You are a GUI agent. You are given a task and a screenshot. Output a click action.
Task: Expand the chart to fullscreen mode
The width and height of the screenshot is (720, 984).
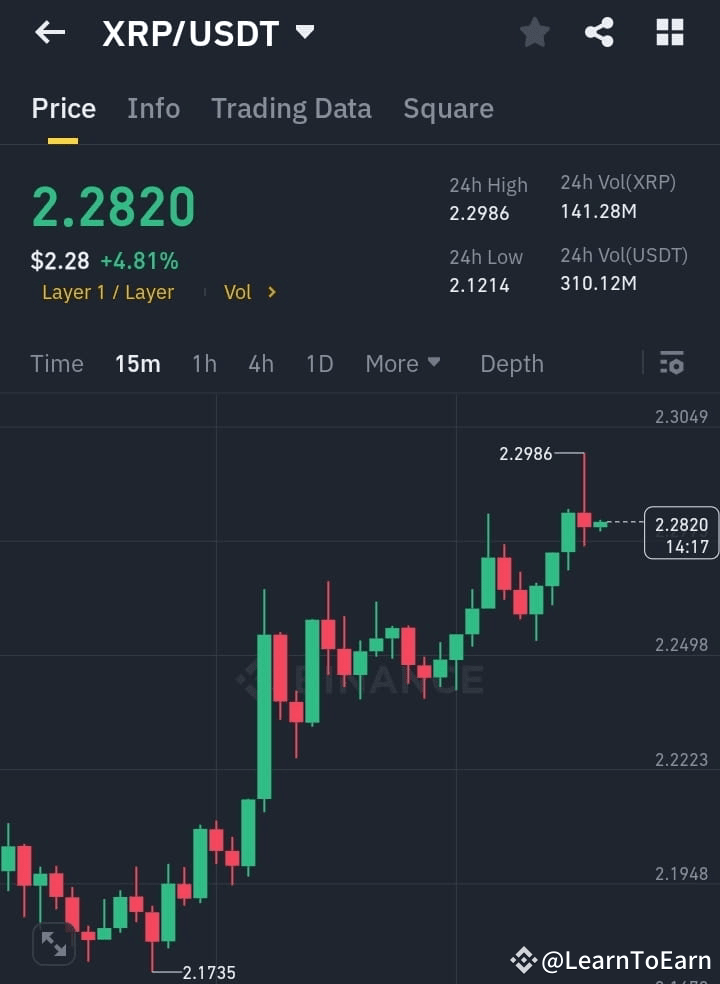click(53, 943)
